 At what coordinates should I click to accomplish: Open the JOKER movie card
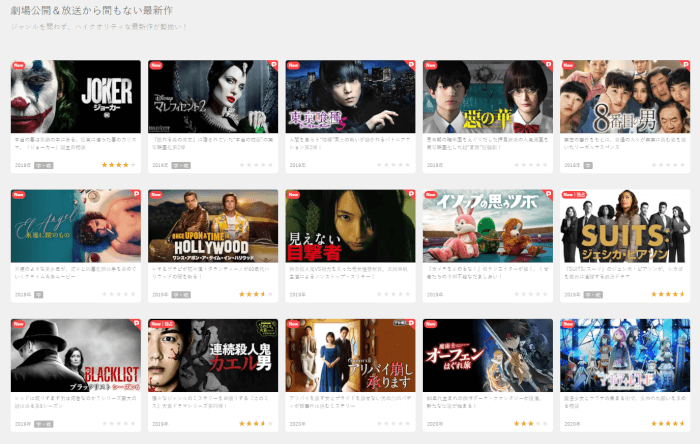[74, 96]
